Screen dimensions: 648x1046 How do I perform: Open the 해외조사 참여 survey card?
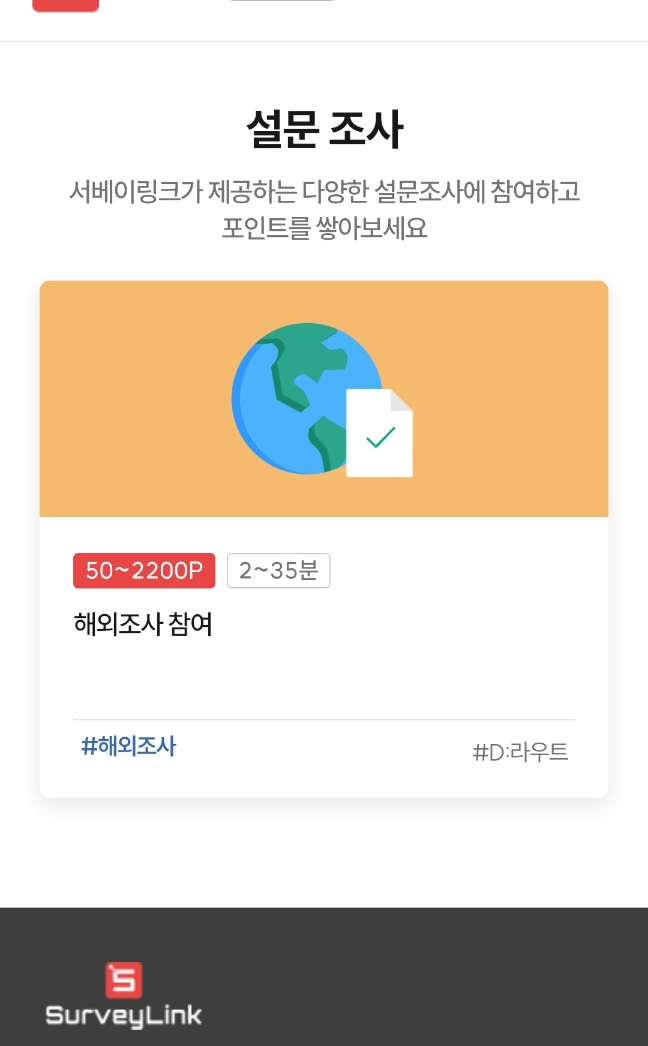coord(143,626)
